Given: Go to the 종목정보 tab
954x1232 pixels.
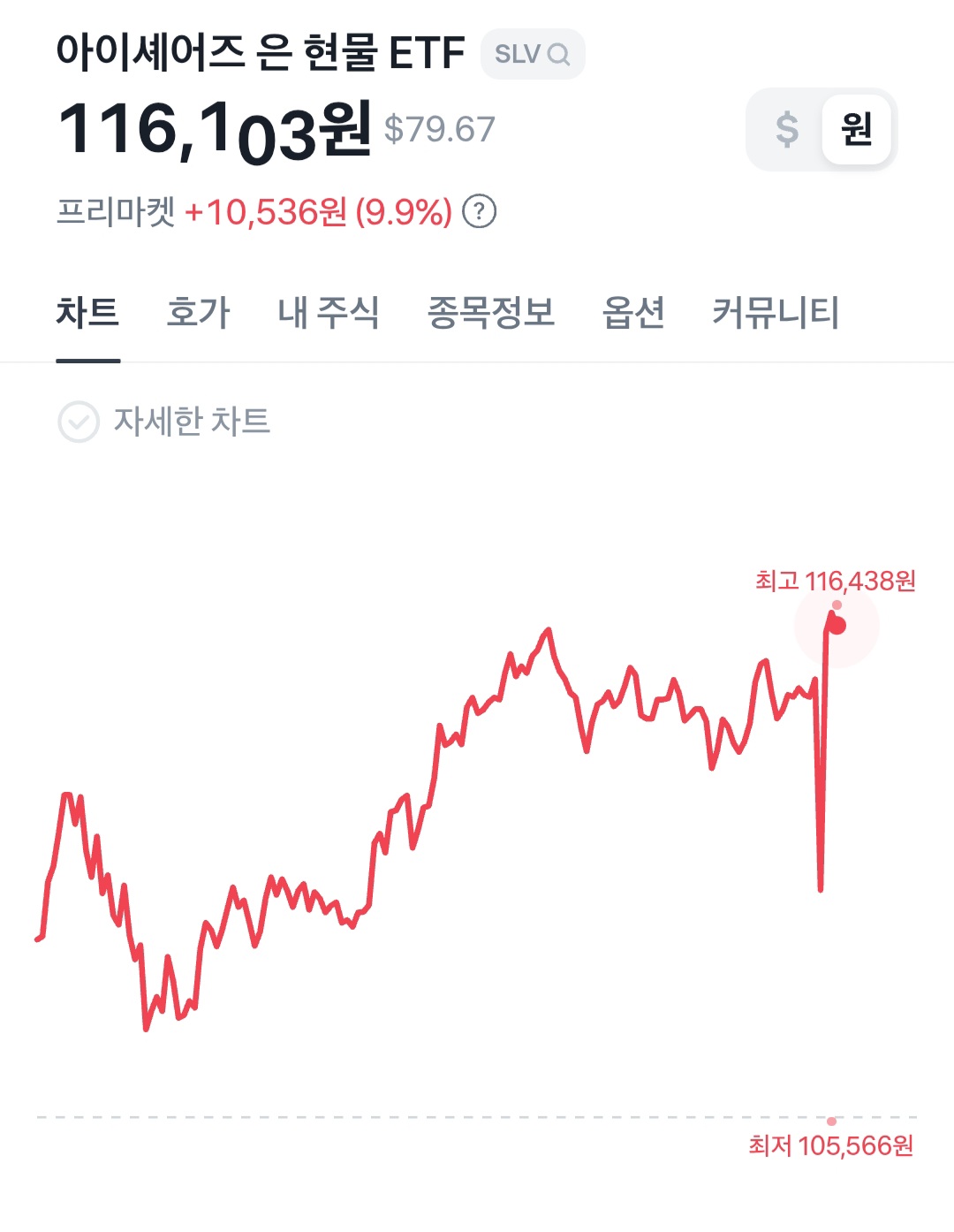Looking at the screenshot, I should (x=490, y=313).
